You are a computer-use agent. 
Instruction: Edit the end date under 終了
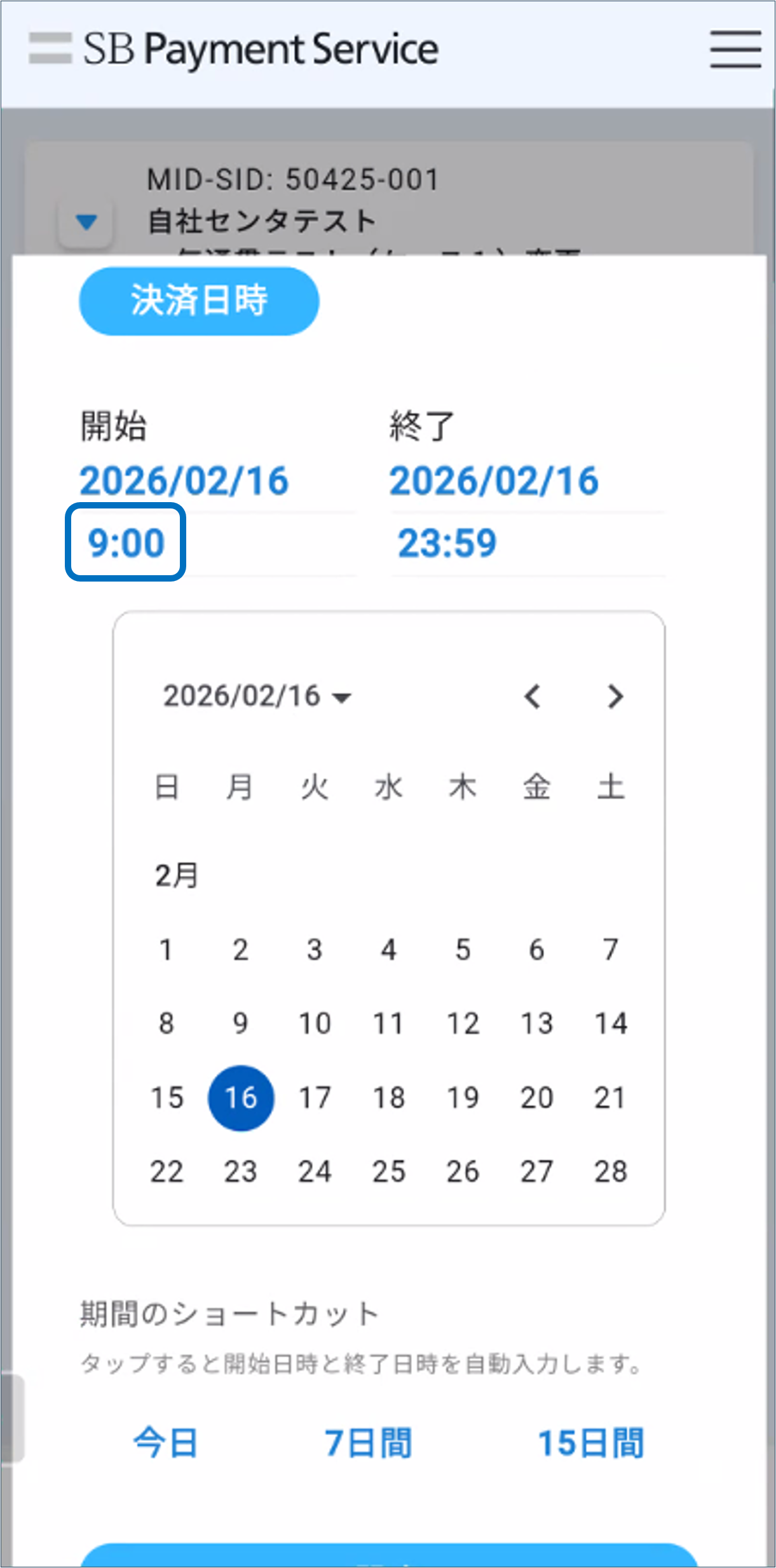[494, 481]
